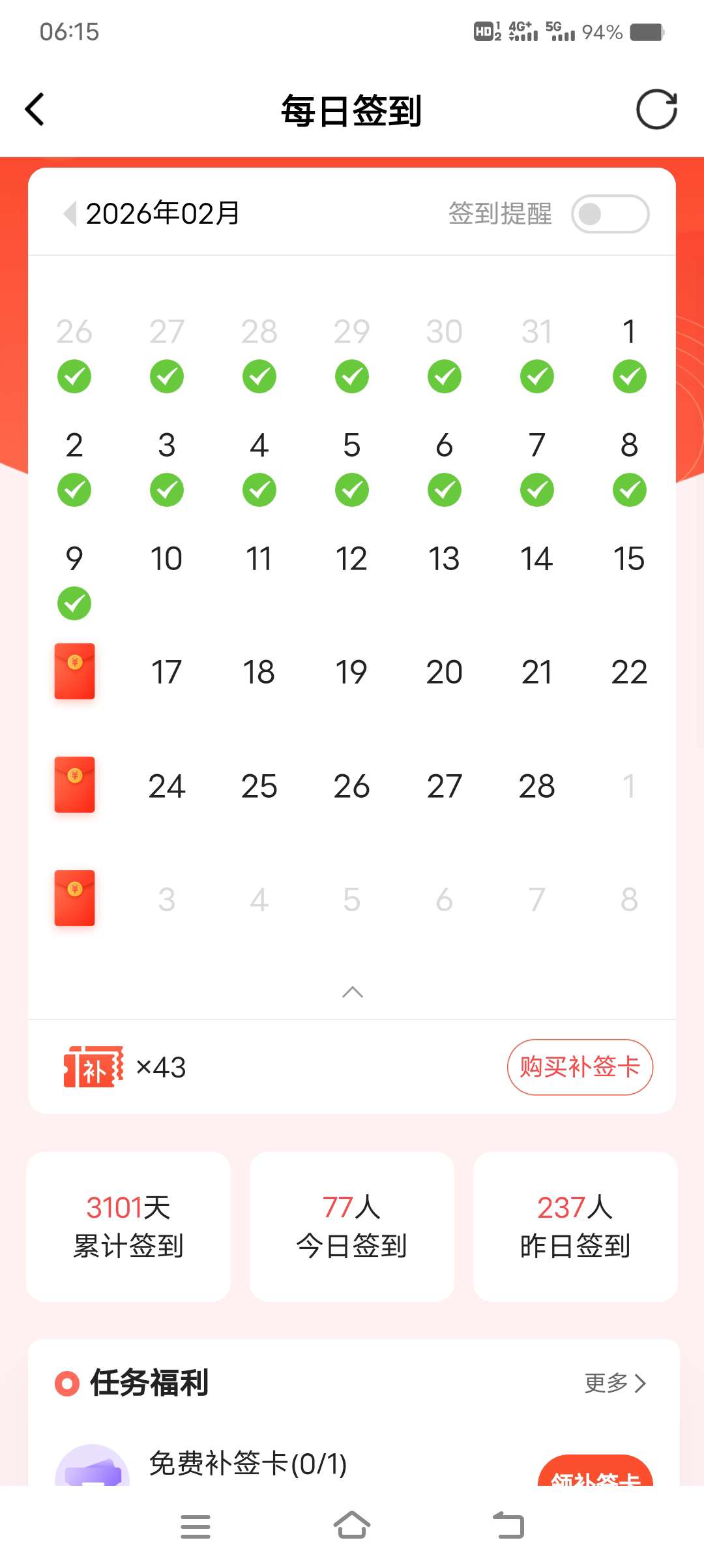Open the system recent apps menu
This screenshot has height=1568, width=704.
196,1526
